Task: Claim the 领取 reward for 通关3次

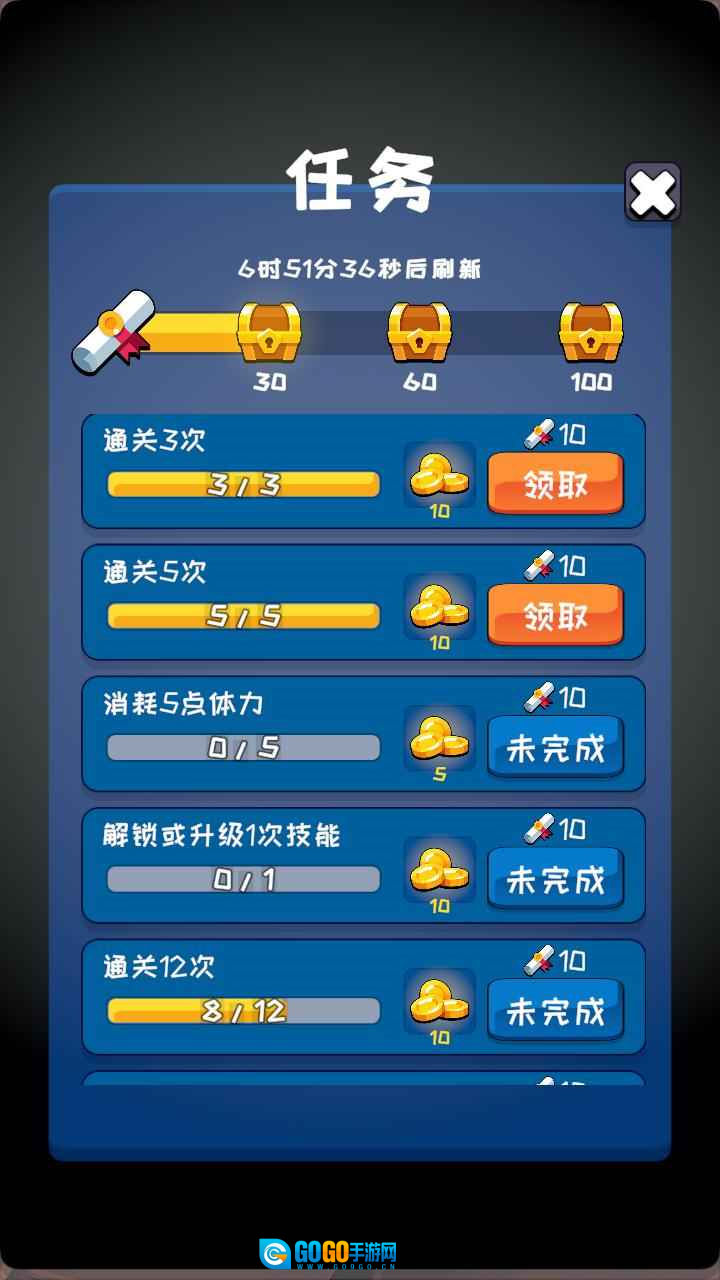Action: pos(555,484)
